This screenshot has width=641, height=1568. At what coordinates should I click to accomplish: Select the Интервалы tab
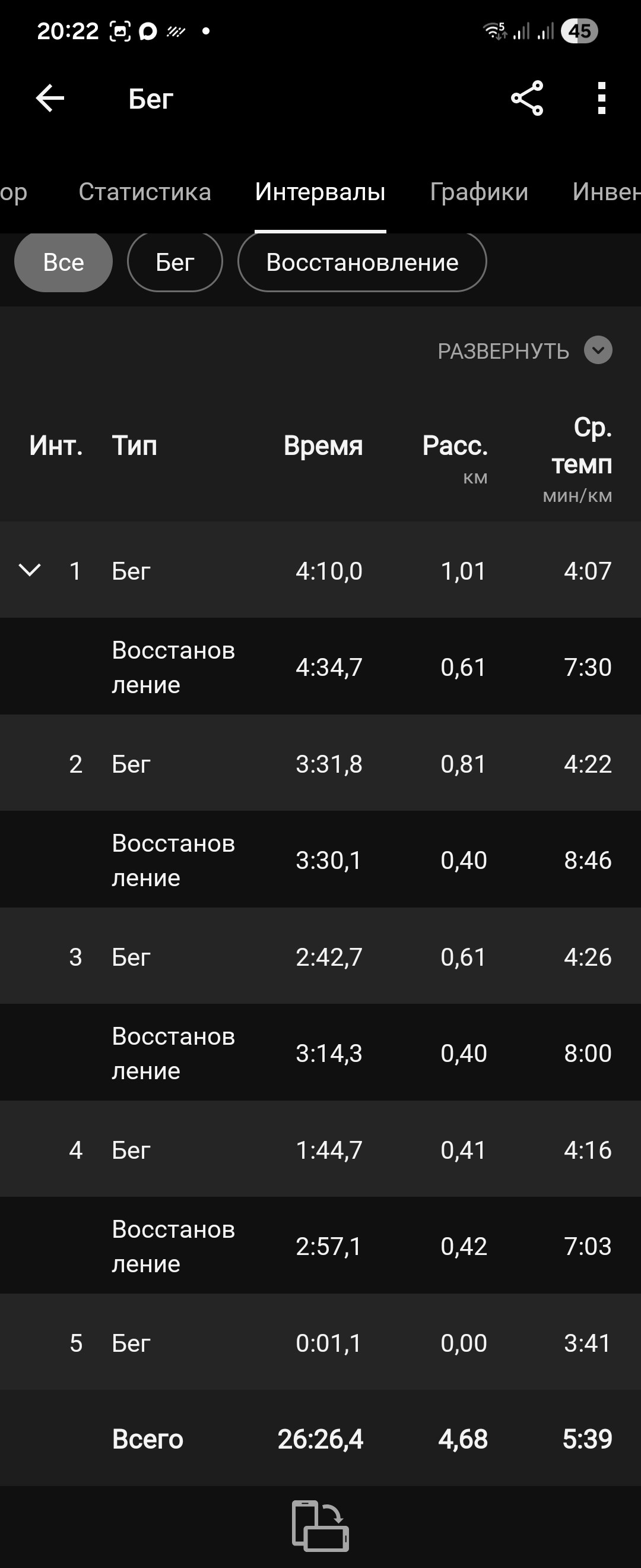[320, 192]
